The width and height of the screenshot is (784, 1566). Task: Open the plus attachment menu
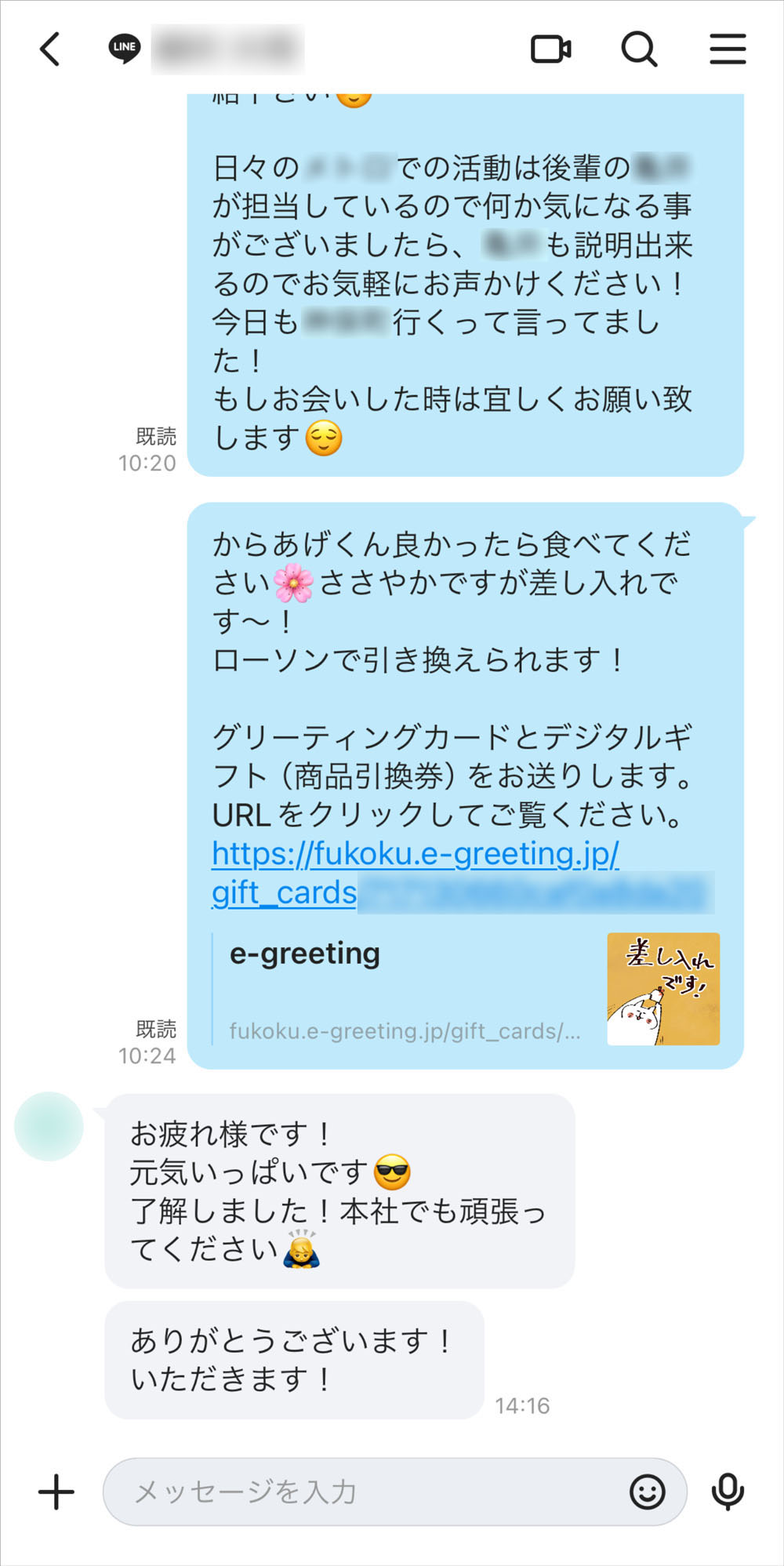[56, 1492]
